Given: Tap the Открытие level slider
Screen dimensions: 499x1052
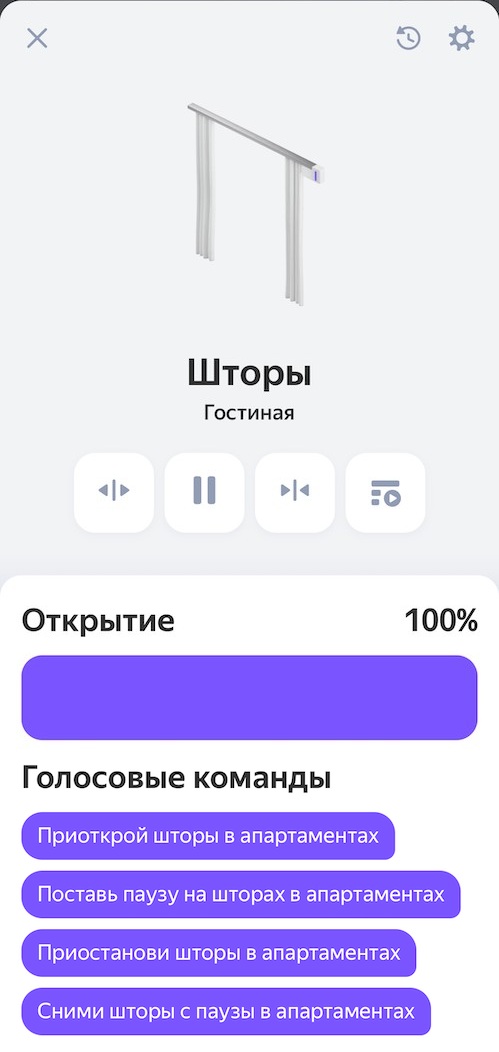Looking at the screenshot, I should 250,698.
